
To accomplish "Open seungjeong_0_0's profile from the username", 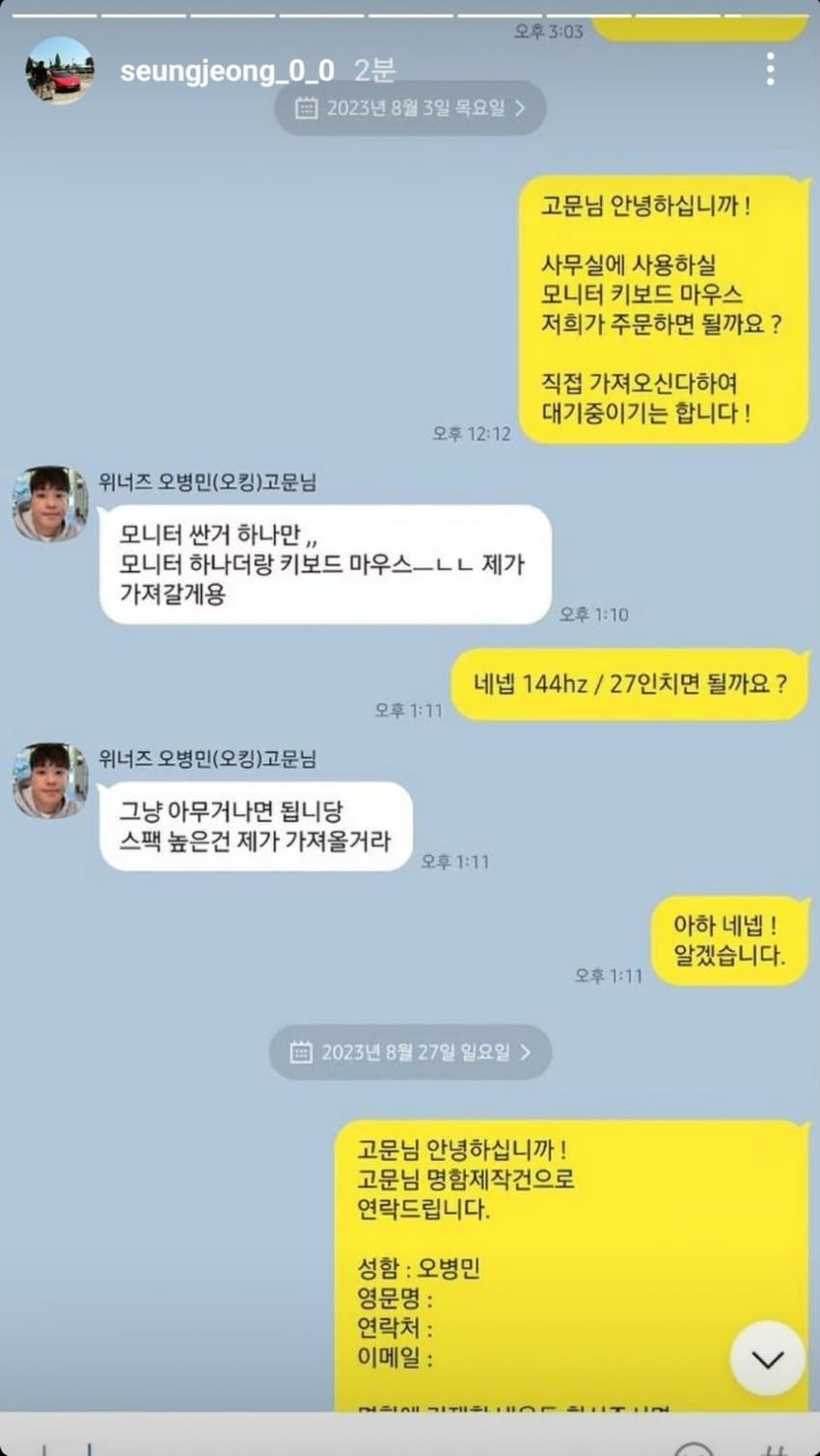I will (227, 70).
